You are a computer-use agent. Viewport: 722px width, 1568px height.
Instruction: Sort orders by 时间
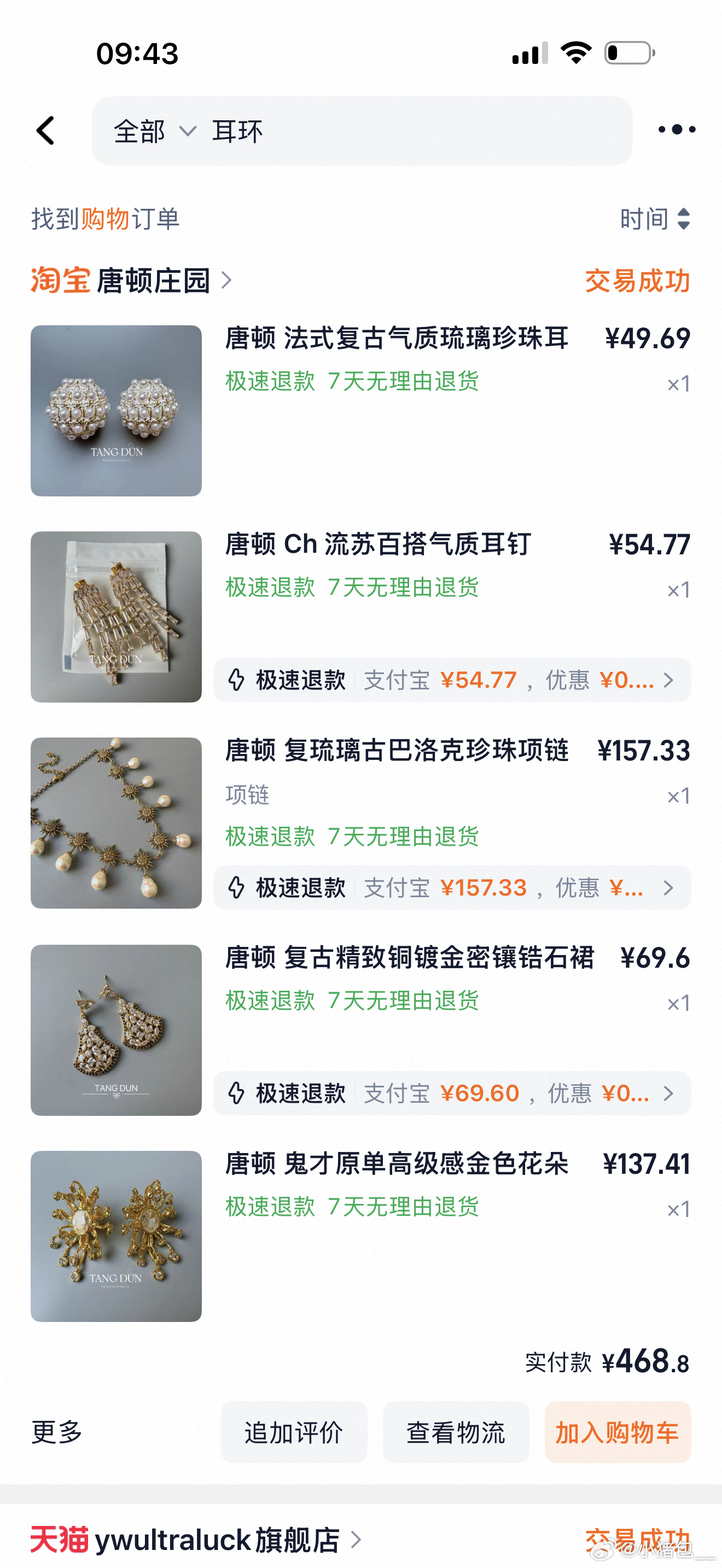coord(655,219)
